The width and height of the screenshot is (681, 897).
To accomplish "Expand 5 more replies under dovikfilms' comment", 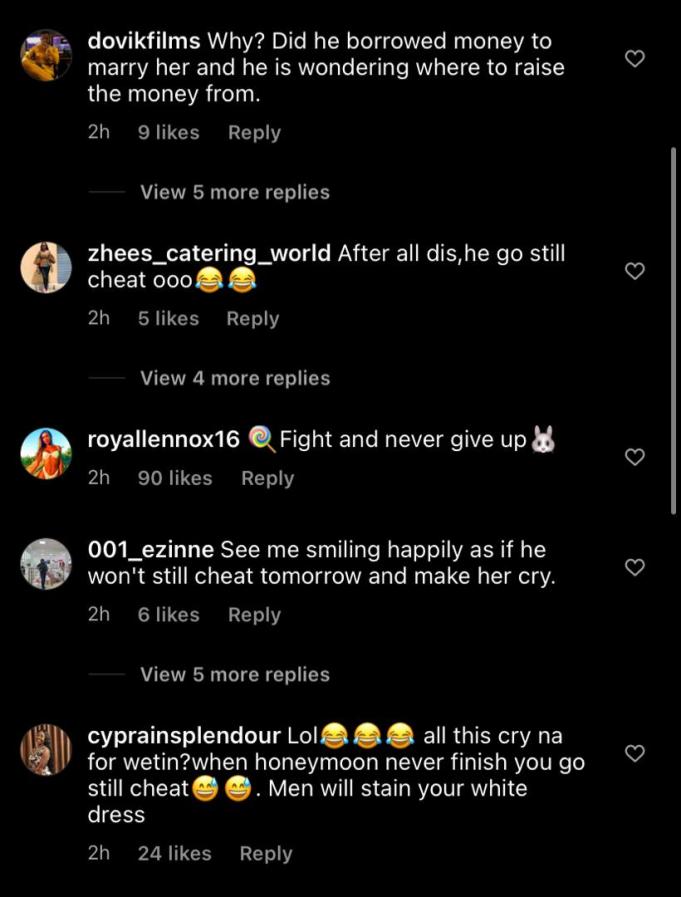I will tap(235, 192).
